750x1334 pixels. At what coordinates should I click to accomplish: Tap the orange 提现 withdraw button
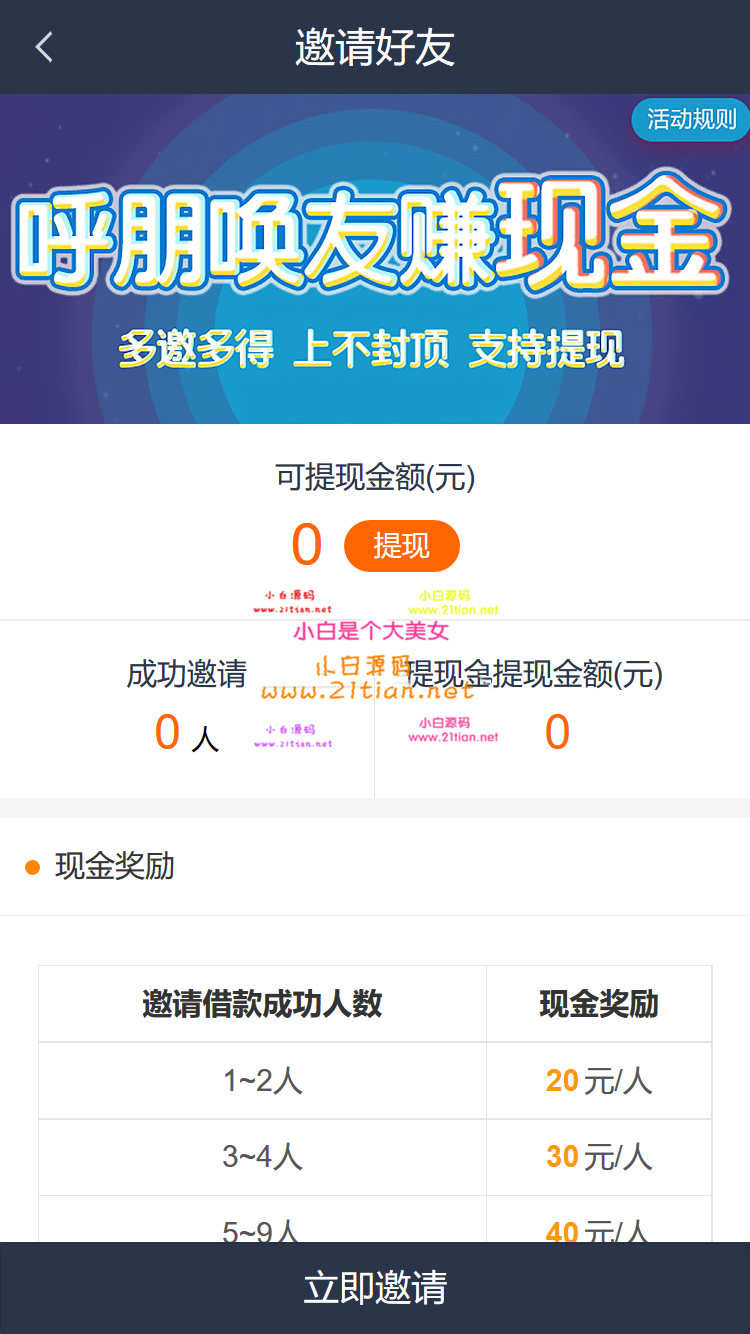coord(401,546)
